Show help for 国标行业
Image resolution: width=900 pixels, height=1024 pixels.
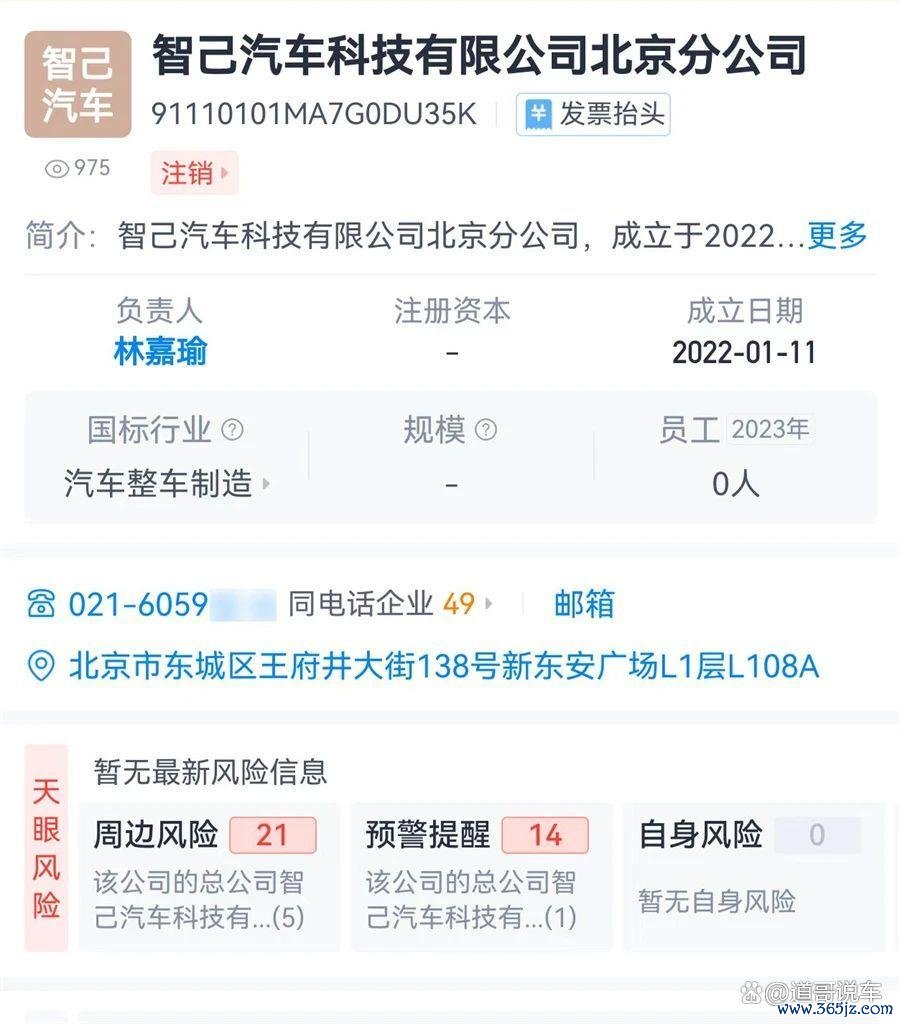[x=232, y=430]
